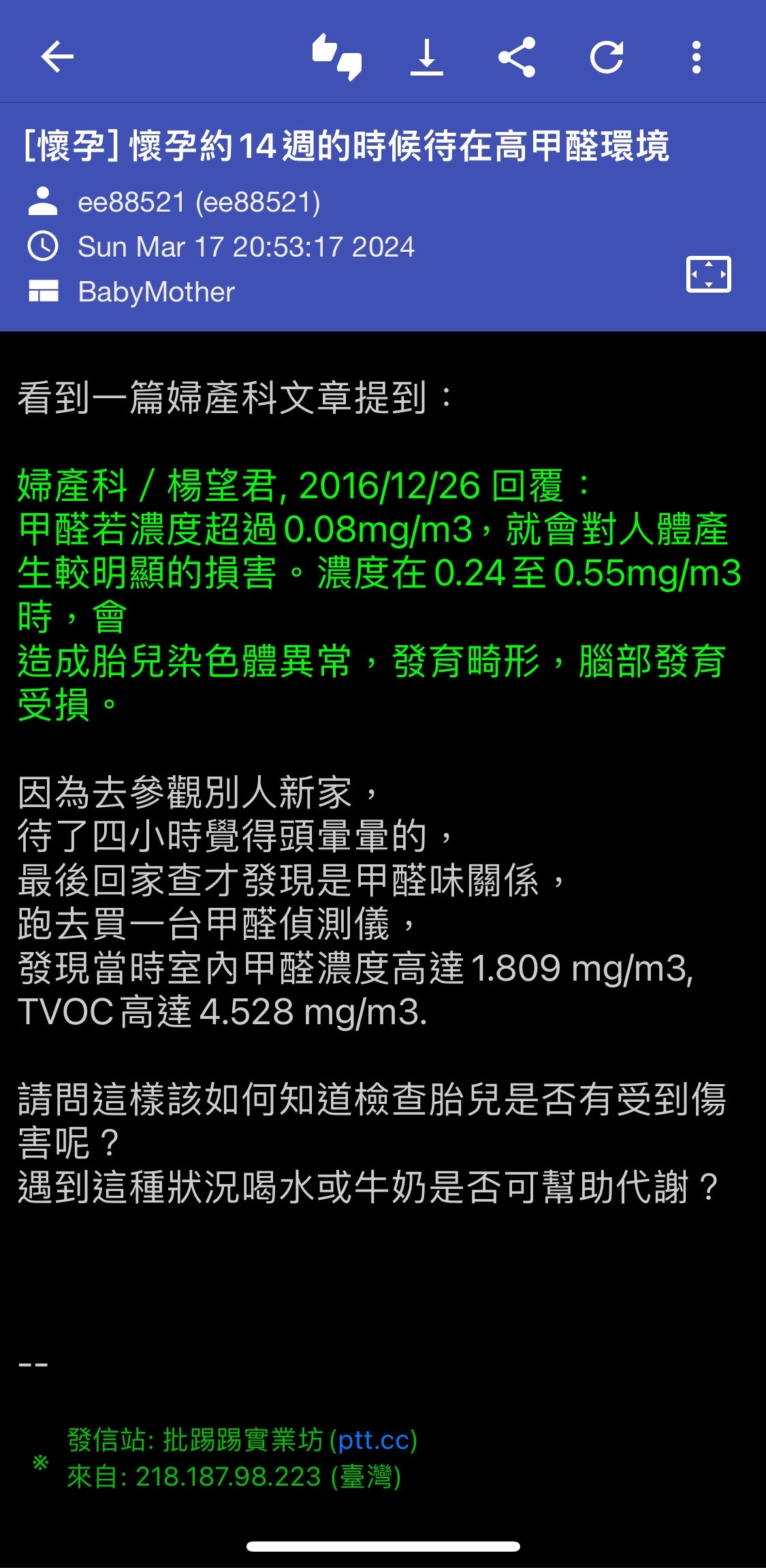Viewport: 766px width, 1568px height.
Task: Go back using the arrow
Action: click(x=57, y=56)
